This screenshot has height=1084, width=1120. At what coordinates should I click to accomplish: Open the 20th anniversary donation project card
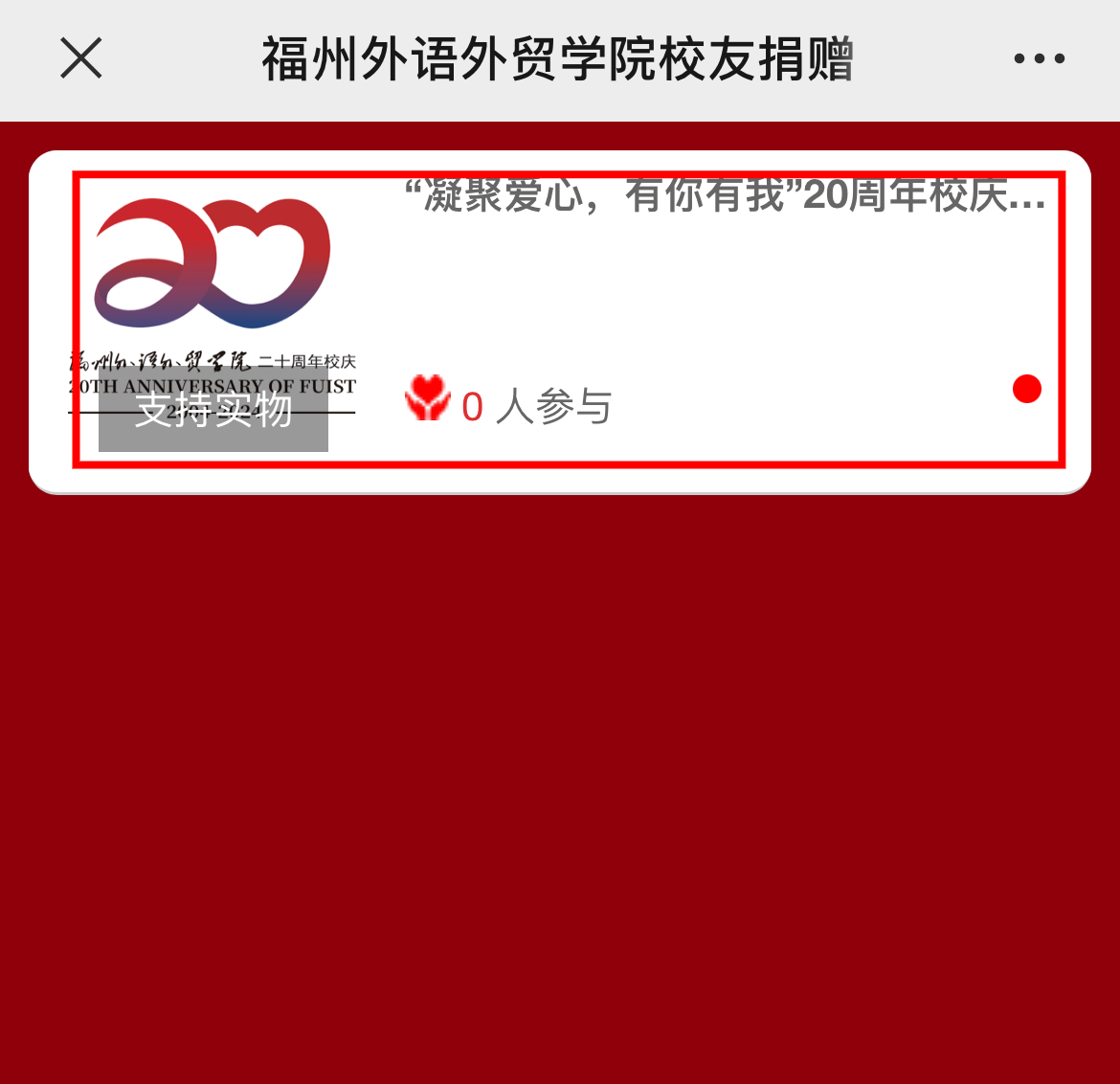pos(569,321)
